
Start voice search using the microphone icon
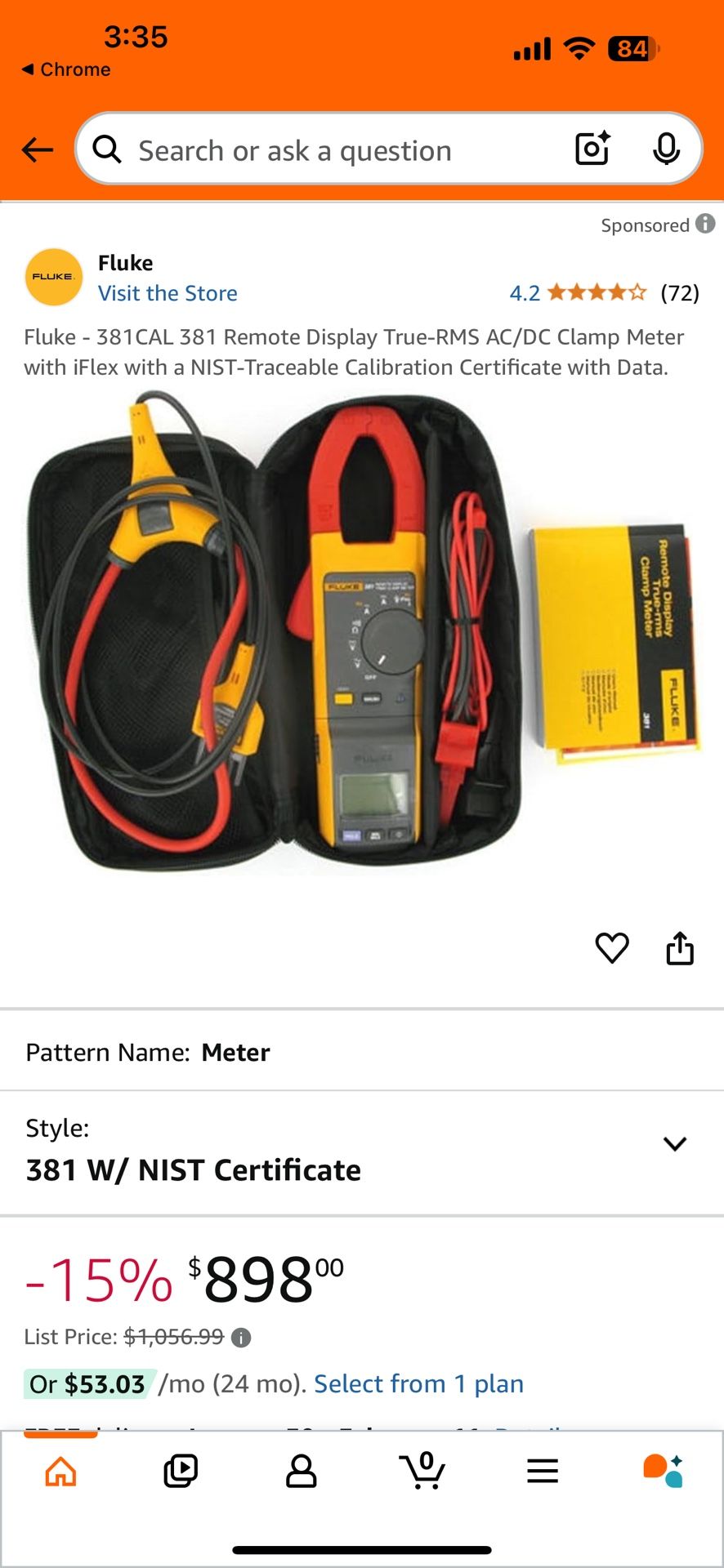point(668,149)
